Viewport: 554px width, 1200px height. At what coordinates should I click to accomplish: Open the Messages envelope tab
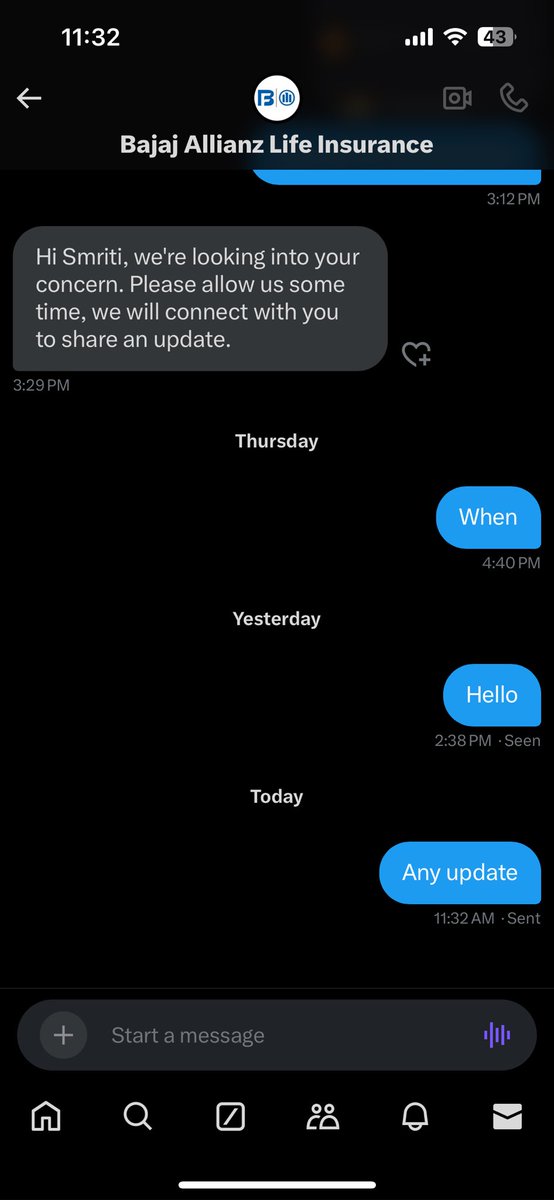[x=508, y=1116]
